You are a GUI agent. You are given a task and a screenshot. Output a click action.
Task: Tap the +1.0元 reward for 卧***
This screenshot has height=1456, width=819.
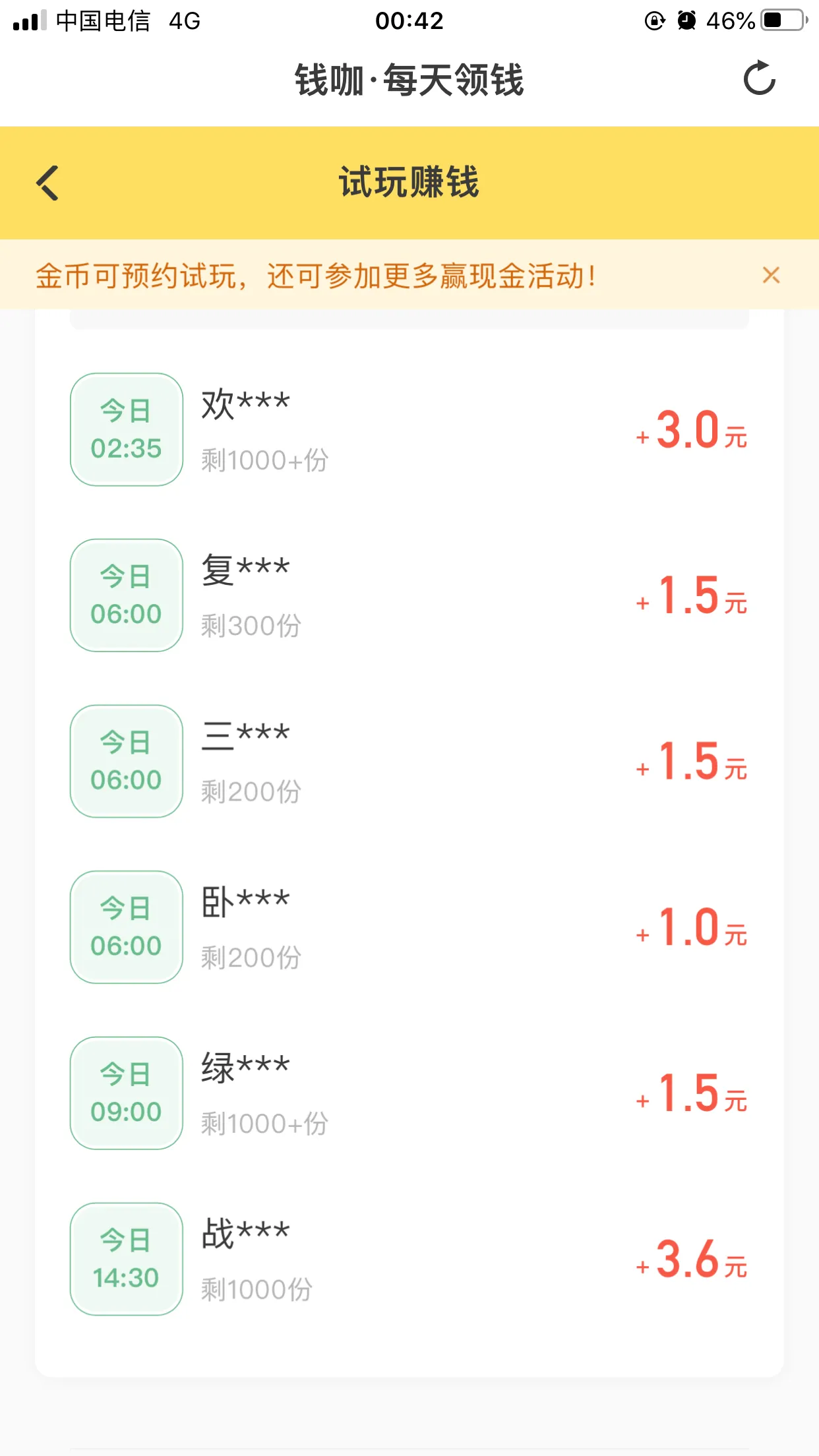point(690,931)
